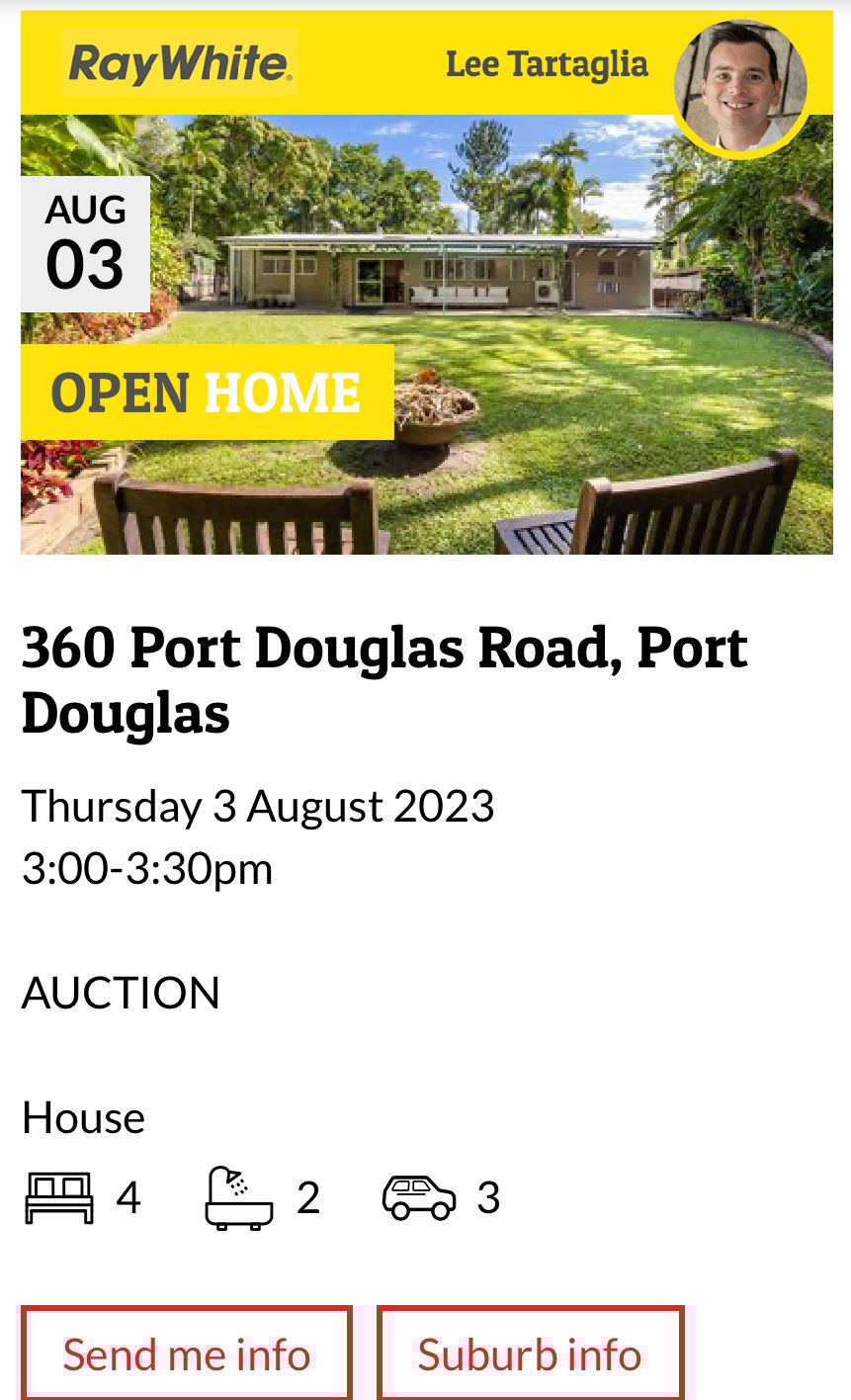
Task: Tap the Send me info button
Action: [187, 1354]
